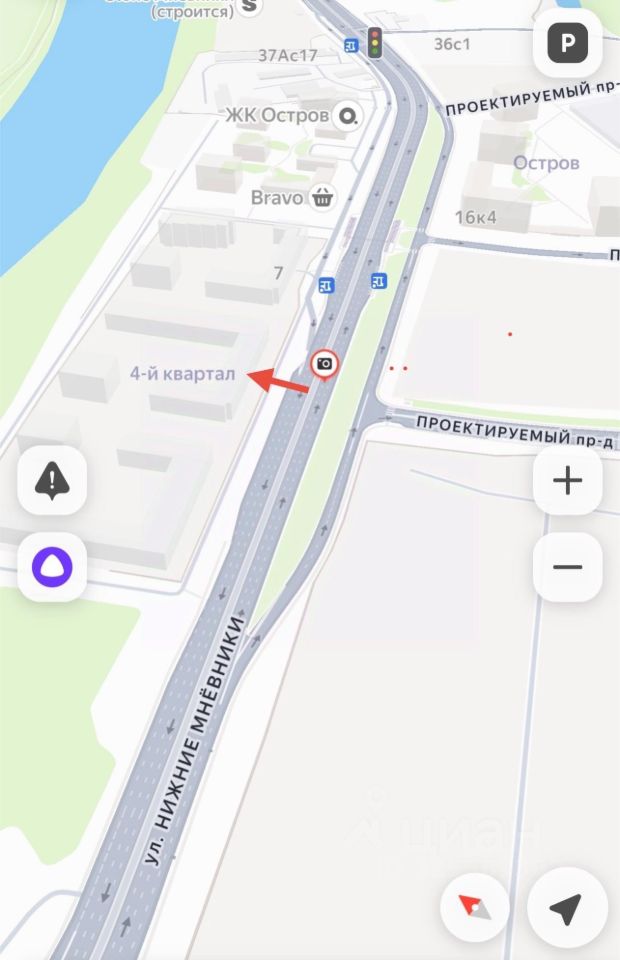Center map on my location
Image resolution: width=620 pixels, height=960 pixels.
(x=566, y=908)
